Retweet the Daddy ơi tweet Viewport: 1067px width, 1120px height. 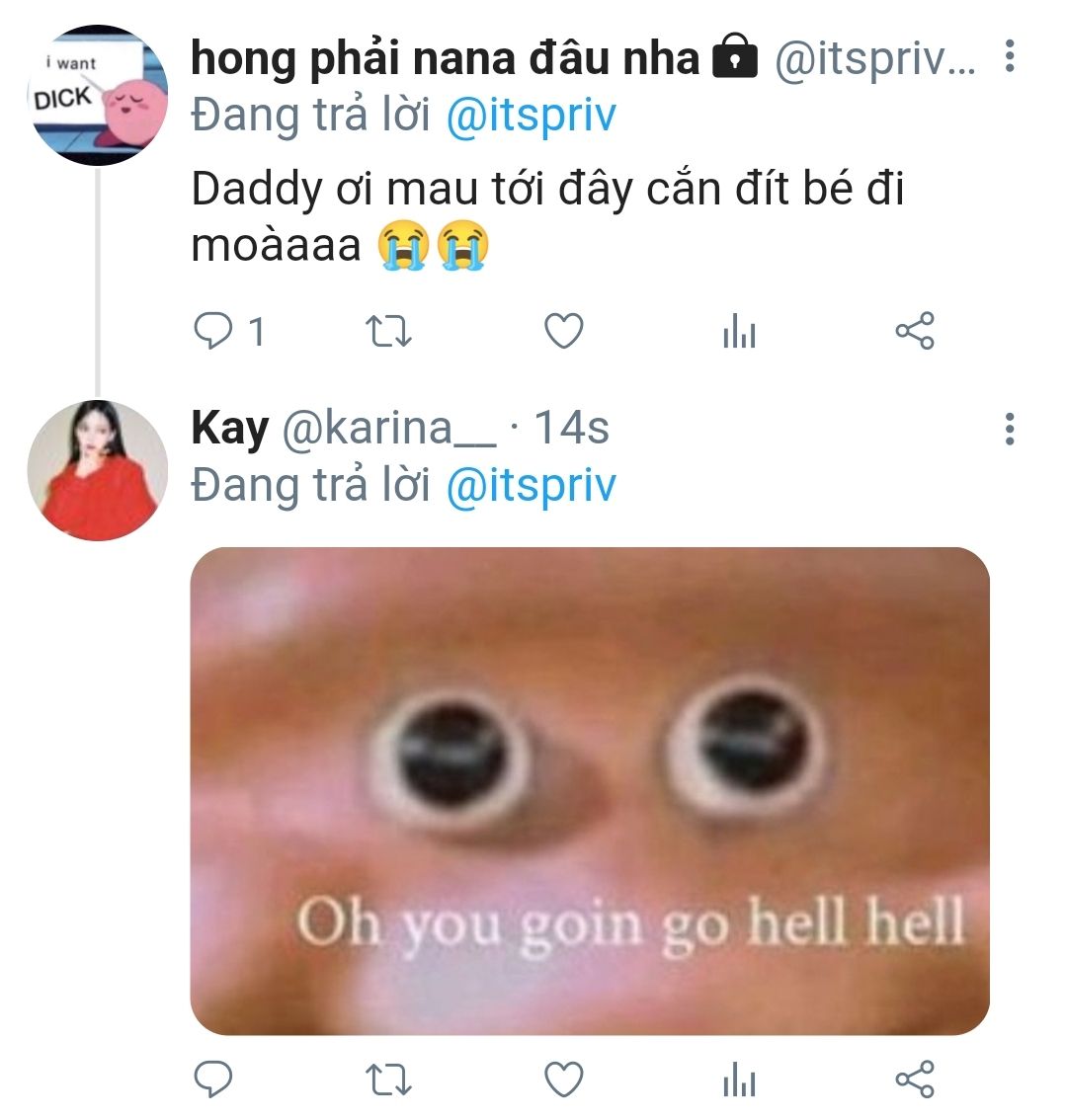[387, 331]
